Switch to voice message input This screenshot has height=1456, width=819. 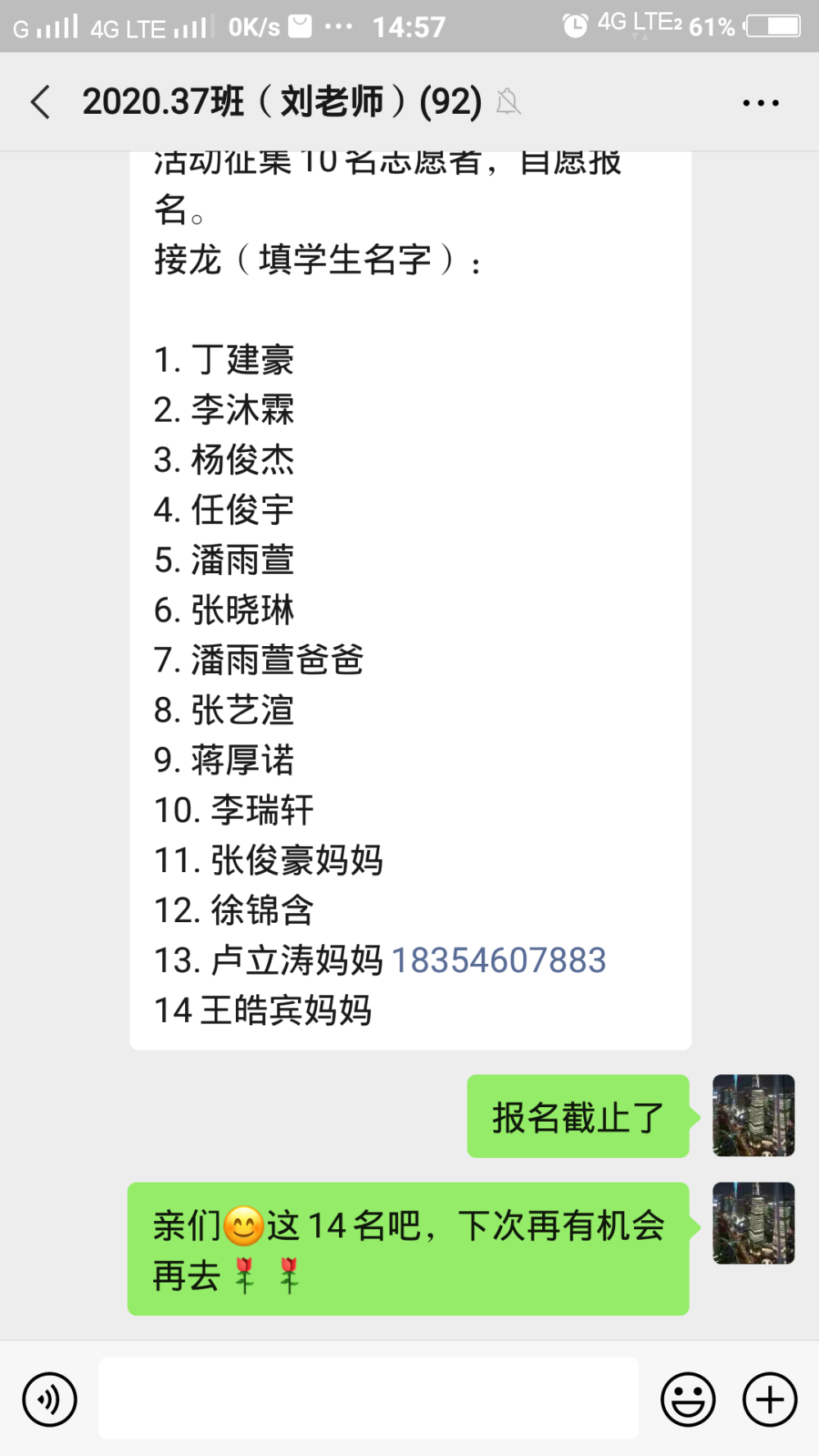(x=50, y=1399)
